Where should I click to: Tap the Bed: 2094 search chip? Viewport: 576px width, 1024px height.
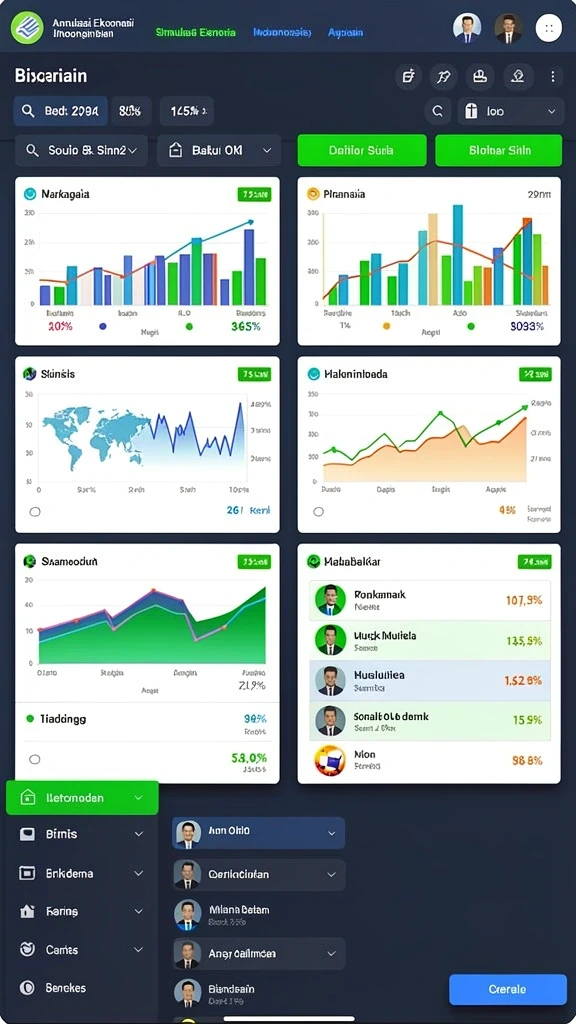[x=60, y=111]
